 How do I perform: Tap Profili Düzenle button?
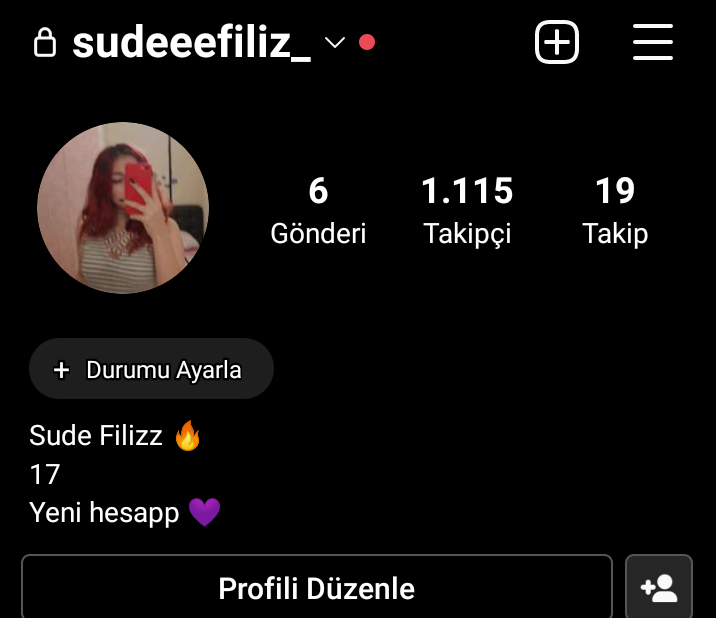pyautogui.click(x=316, y=588)
